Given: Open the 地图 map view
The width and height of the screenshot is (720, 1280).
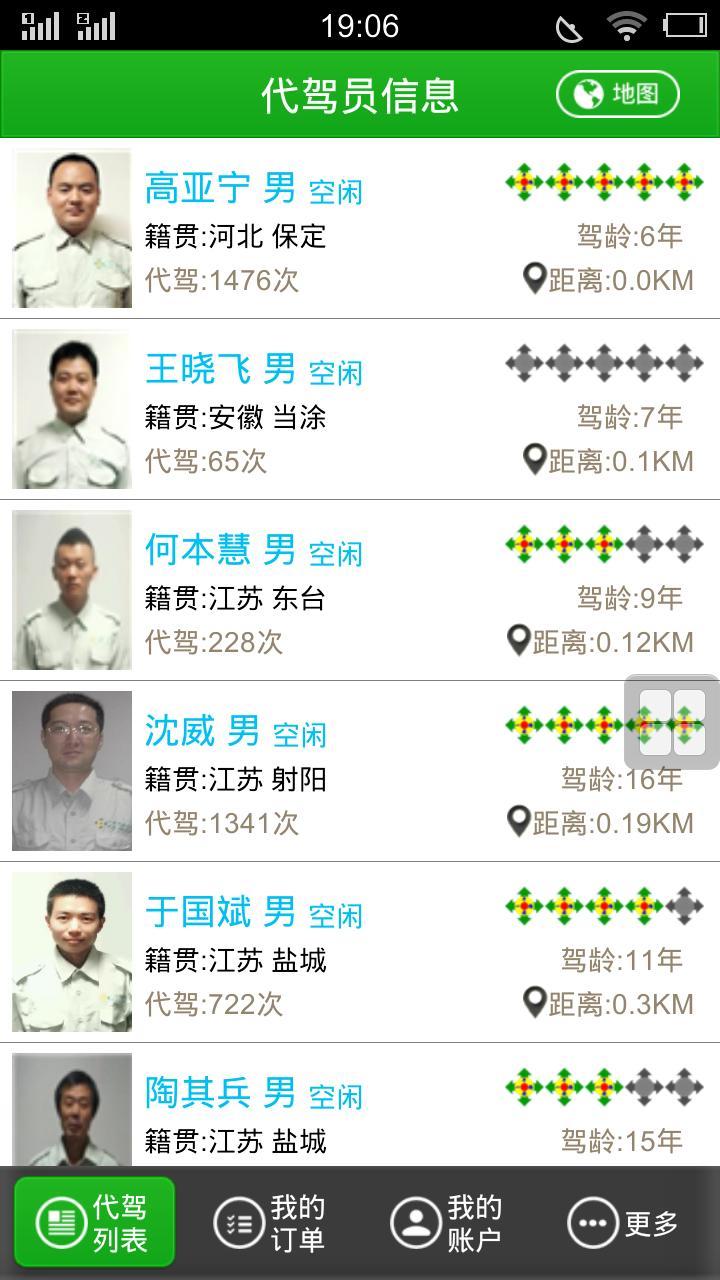Looking at the screenshot, I should [x=618, y=94].
